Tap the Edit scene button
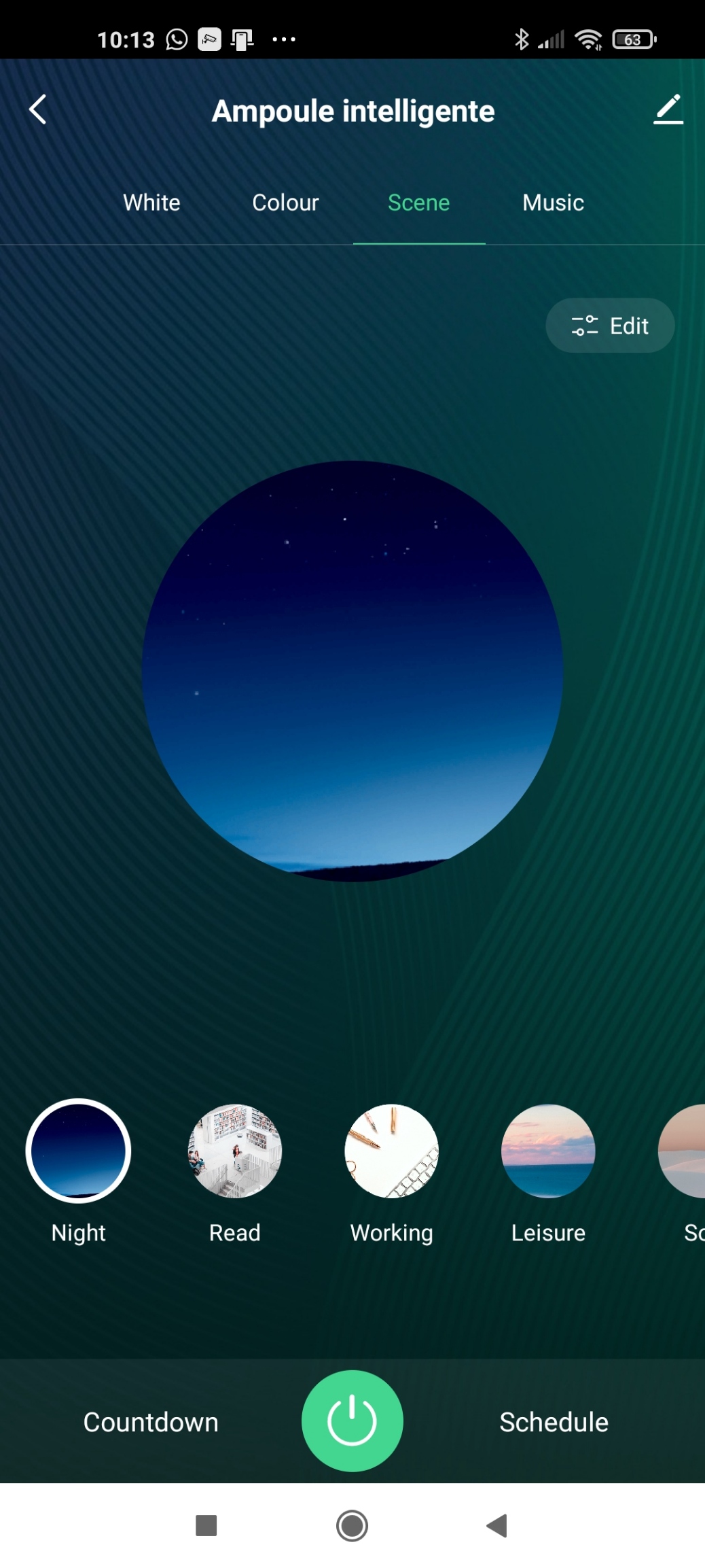The image size is (705, 1568). coord(610,326)
